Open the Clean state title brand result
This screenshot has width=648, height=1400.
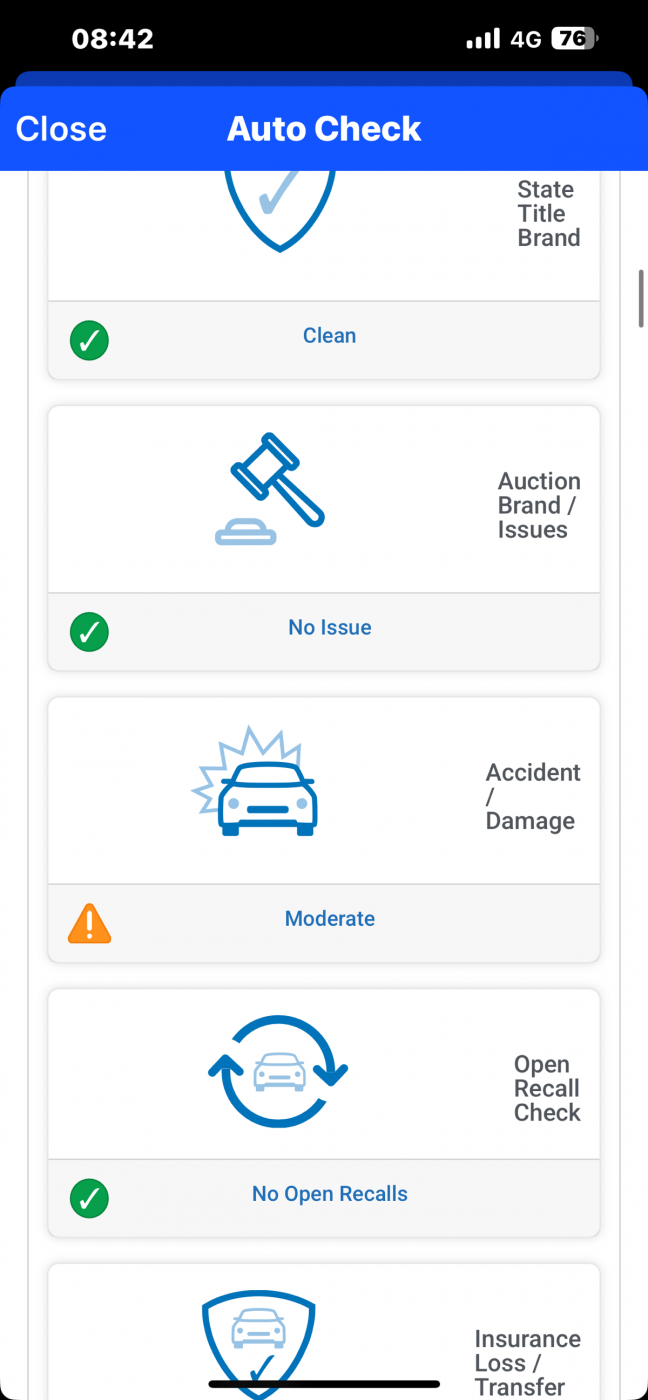[329, 336]
